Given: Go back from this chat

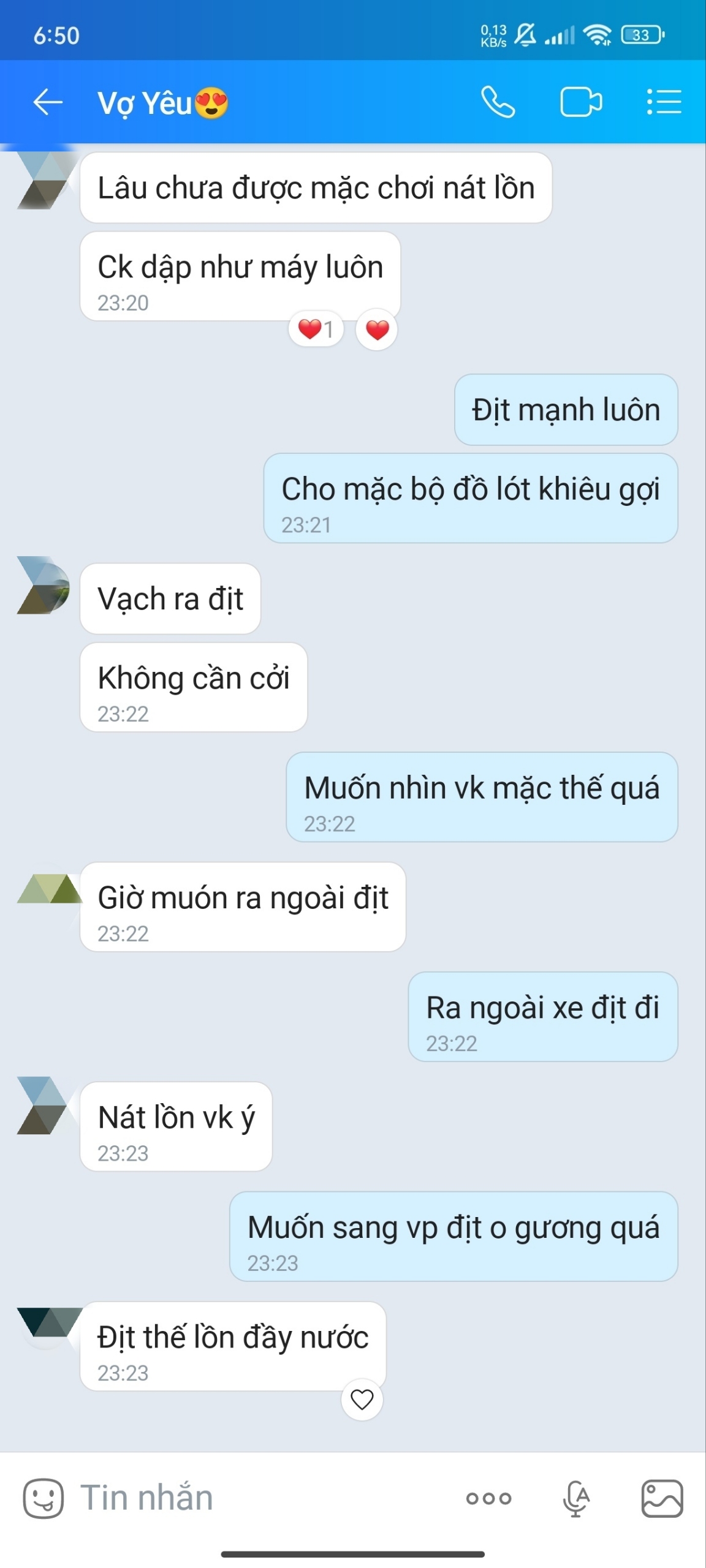Looking at the screenshot, I should point(48,102).
